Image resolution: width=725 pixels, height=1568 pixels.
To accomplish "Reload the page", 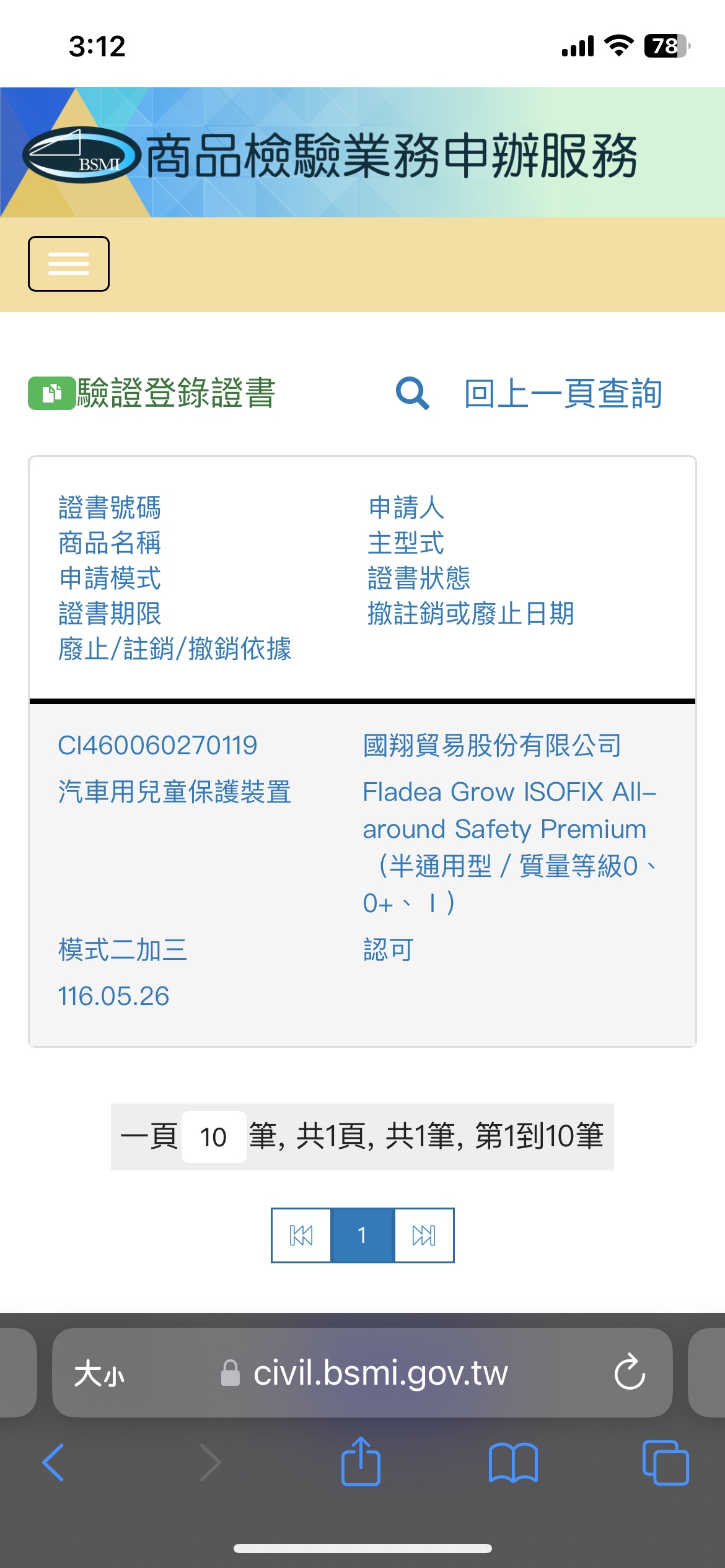I will point(630,1372).
